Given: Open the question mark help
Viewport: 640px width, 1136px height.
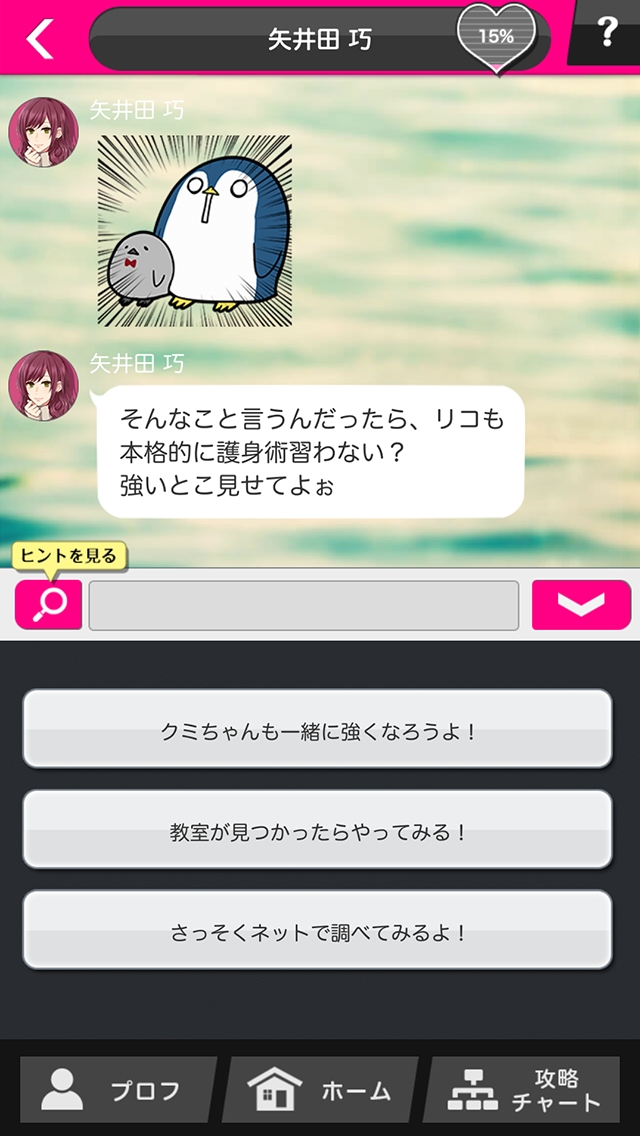Looking at the screenshot, I should (606, 34).
